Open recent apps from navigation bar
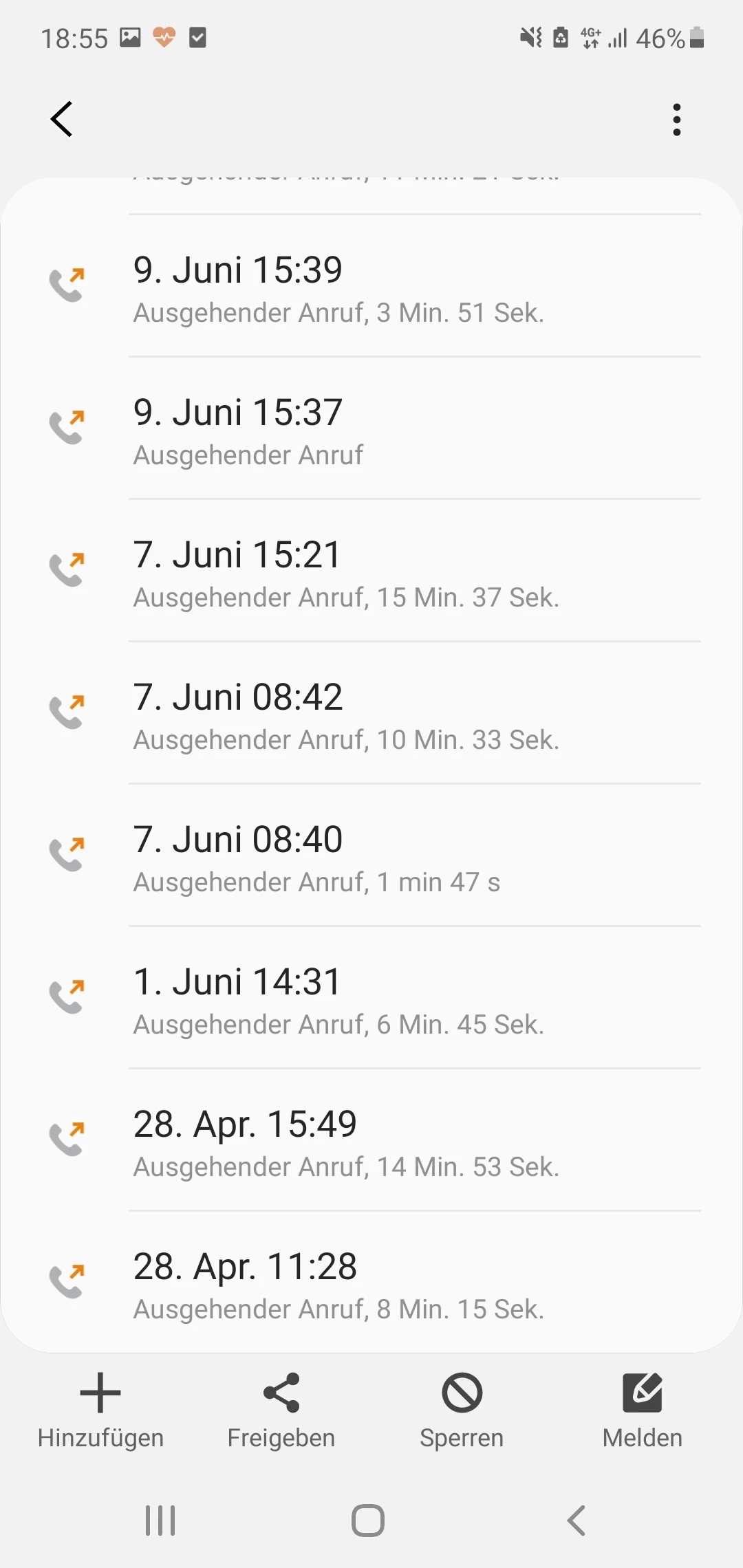Screen dimensions: 743x1568 [160, 1521]
